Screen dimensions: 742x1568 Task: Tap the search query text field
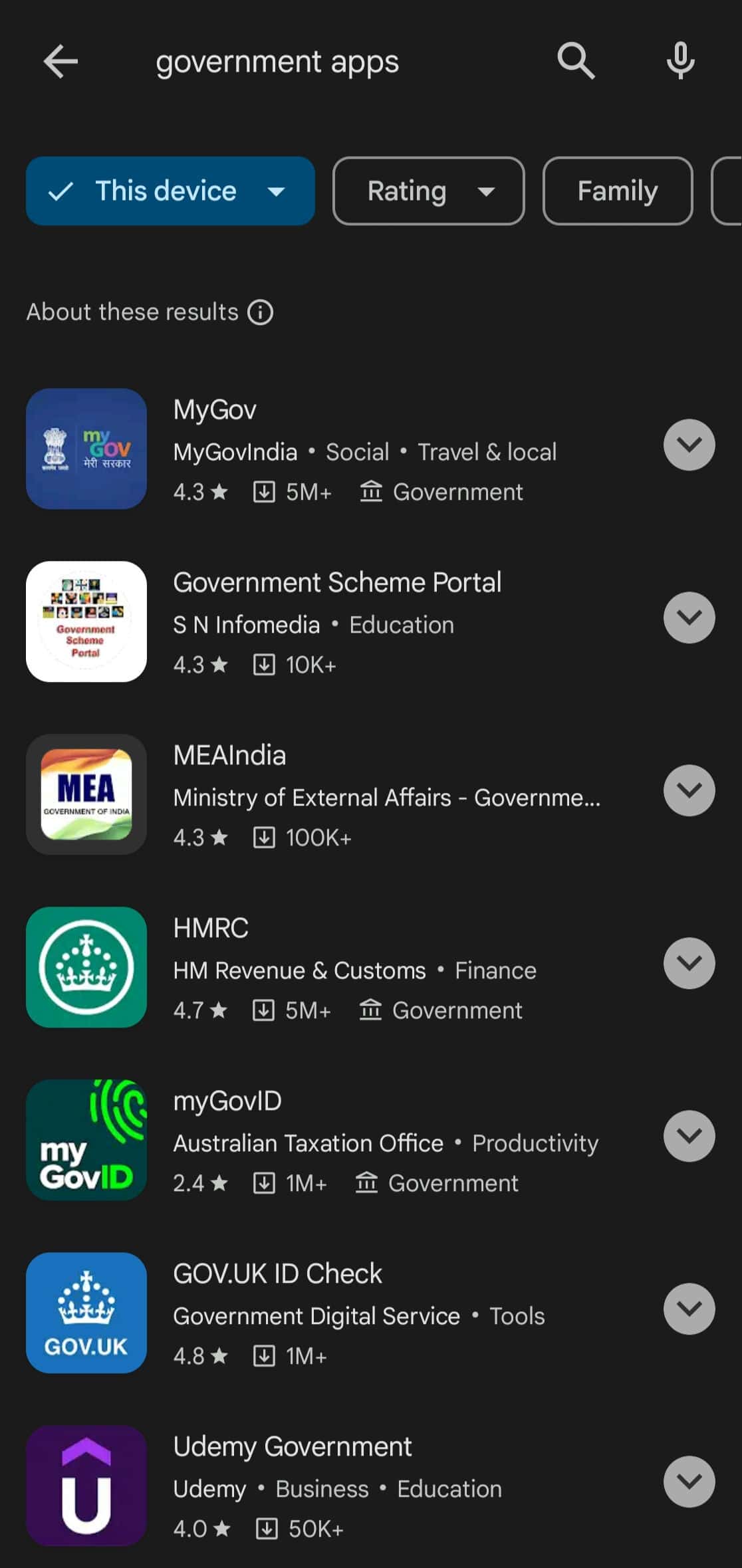[x=278, y=61]
